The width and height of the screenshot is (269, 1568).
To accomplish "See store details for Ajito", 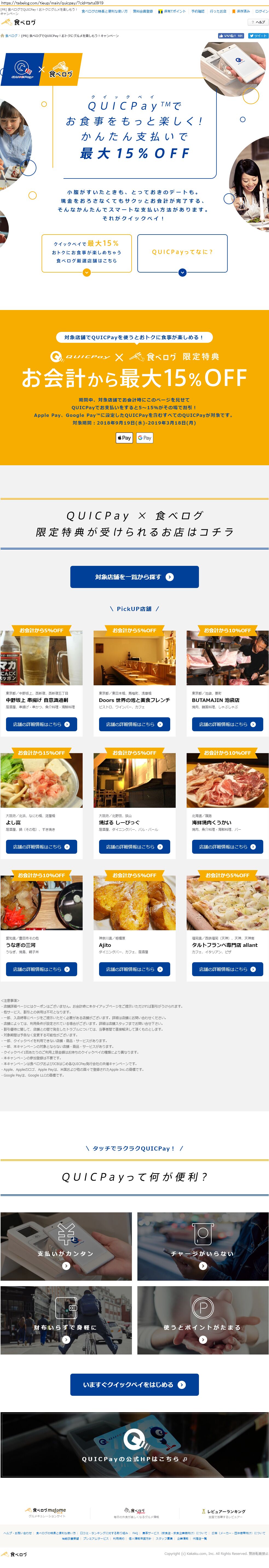I will click(x=134, y=969).
